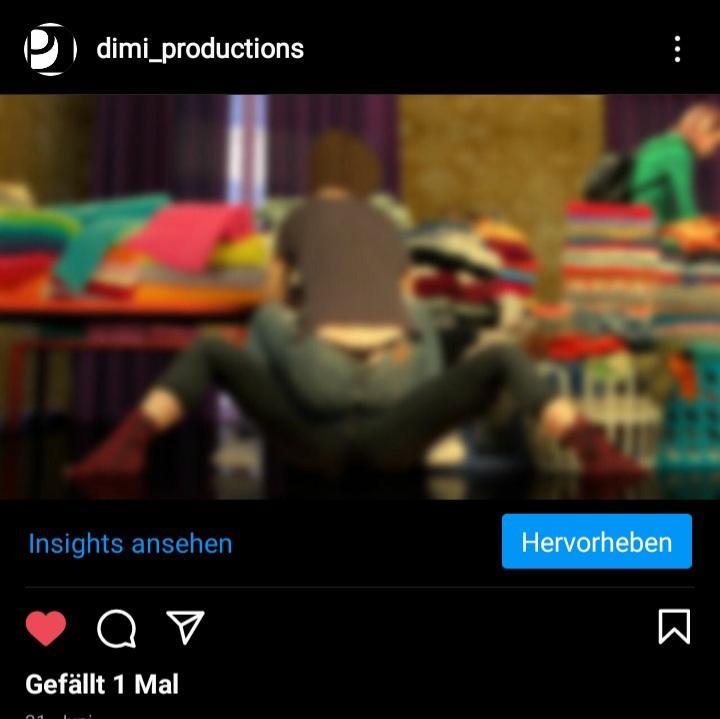This screenshot has width=720, height=719.
Task: Save the post with the bookmark icon
Action: 674,627
